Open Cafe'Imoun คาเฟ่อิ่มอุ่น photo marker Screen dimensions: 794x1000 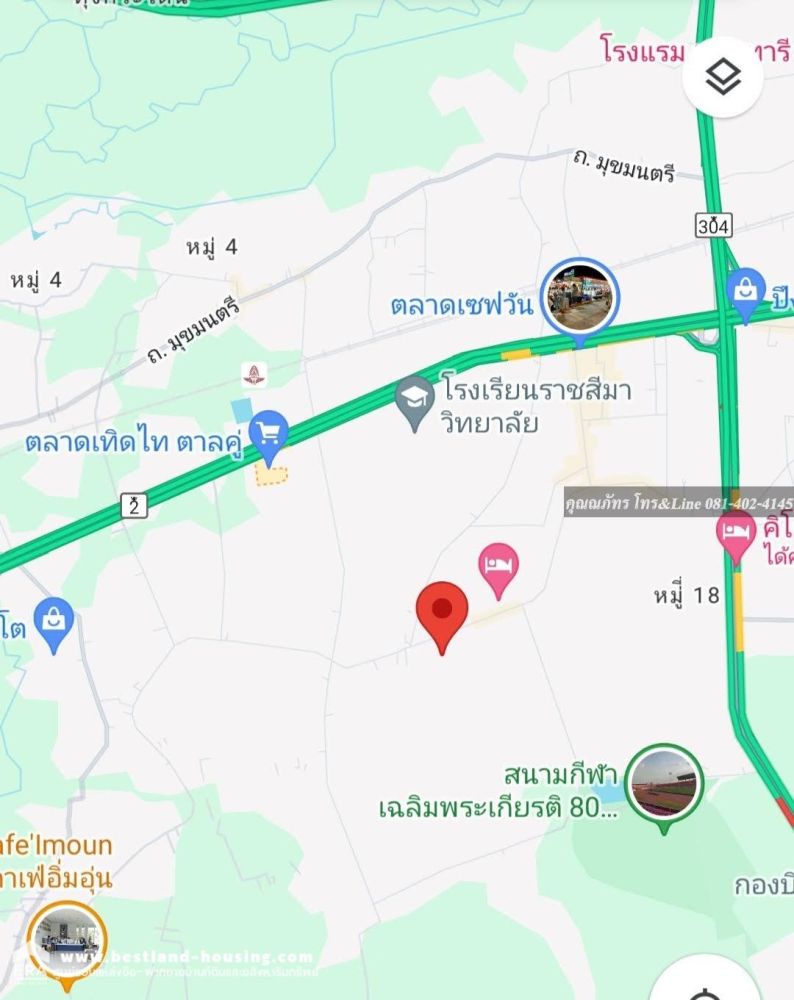coord(67,941)
